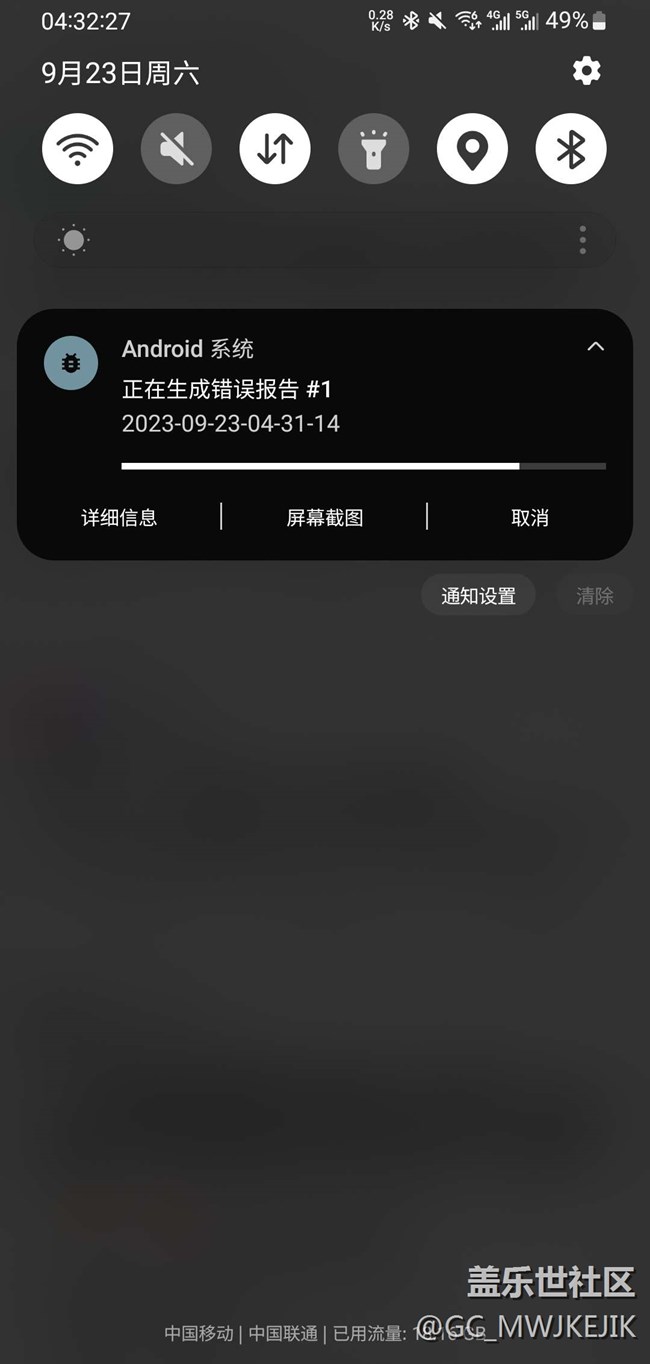This screenshot has height=1364, width=650.
Task: Toggle the Bluetooth quick setting
Action: [x=571, y=149]
